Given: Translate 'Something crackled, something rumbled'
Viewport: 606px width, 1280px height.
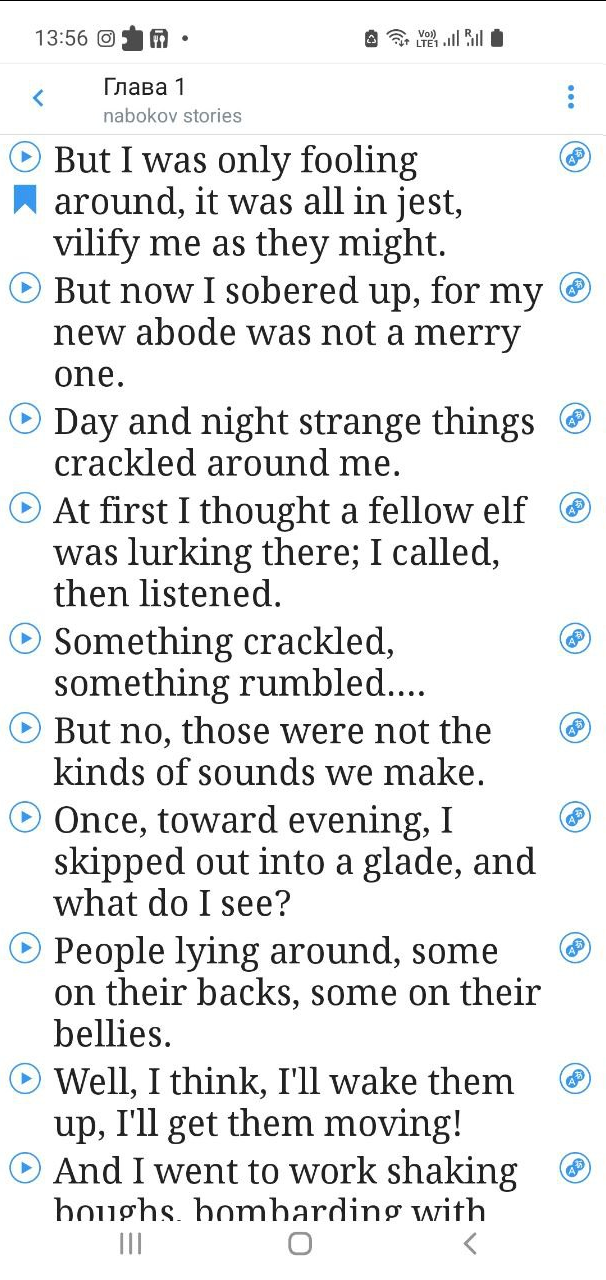Looking at the screenshot, I should click(575, 638).
